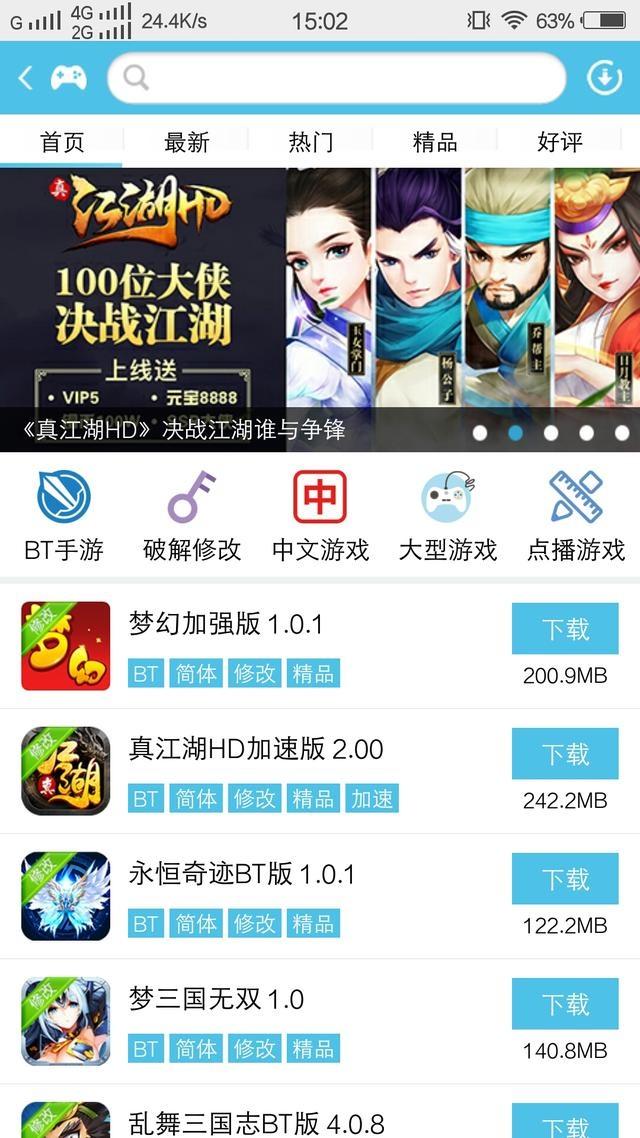Download 梦幻加强版 1.0.1
The image size is (640, 1138).
coord(565,629)
